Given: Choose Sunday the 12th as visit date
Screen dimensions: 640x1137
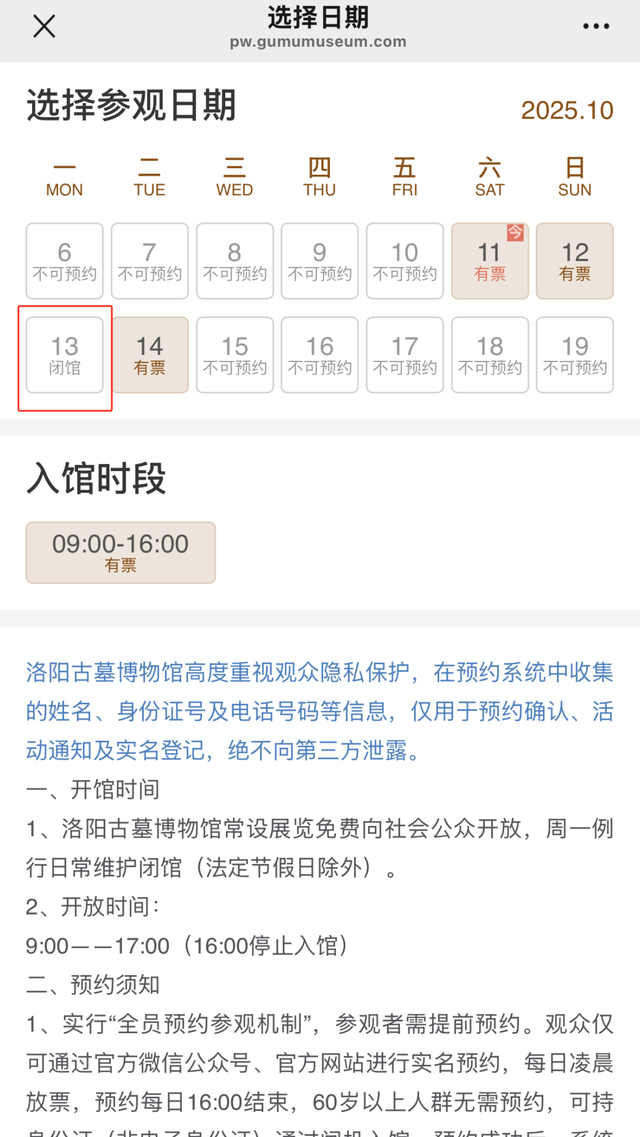Looking at the screenshot, I should point(575,261).
